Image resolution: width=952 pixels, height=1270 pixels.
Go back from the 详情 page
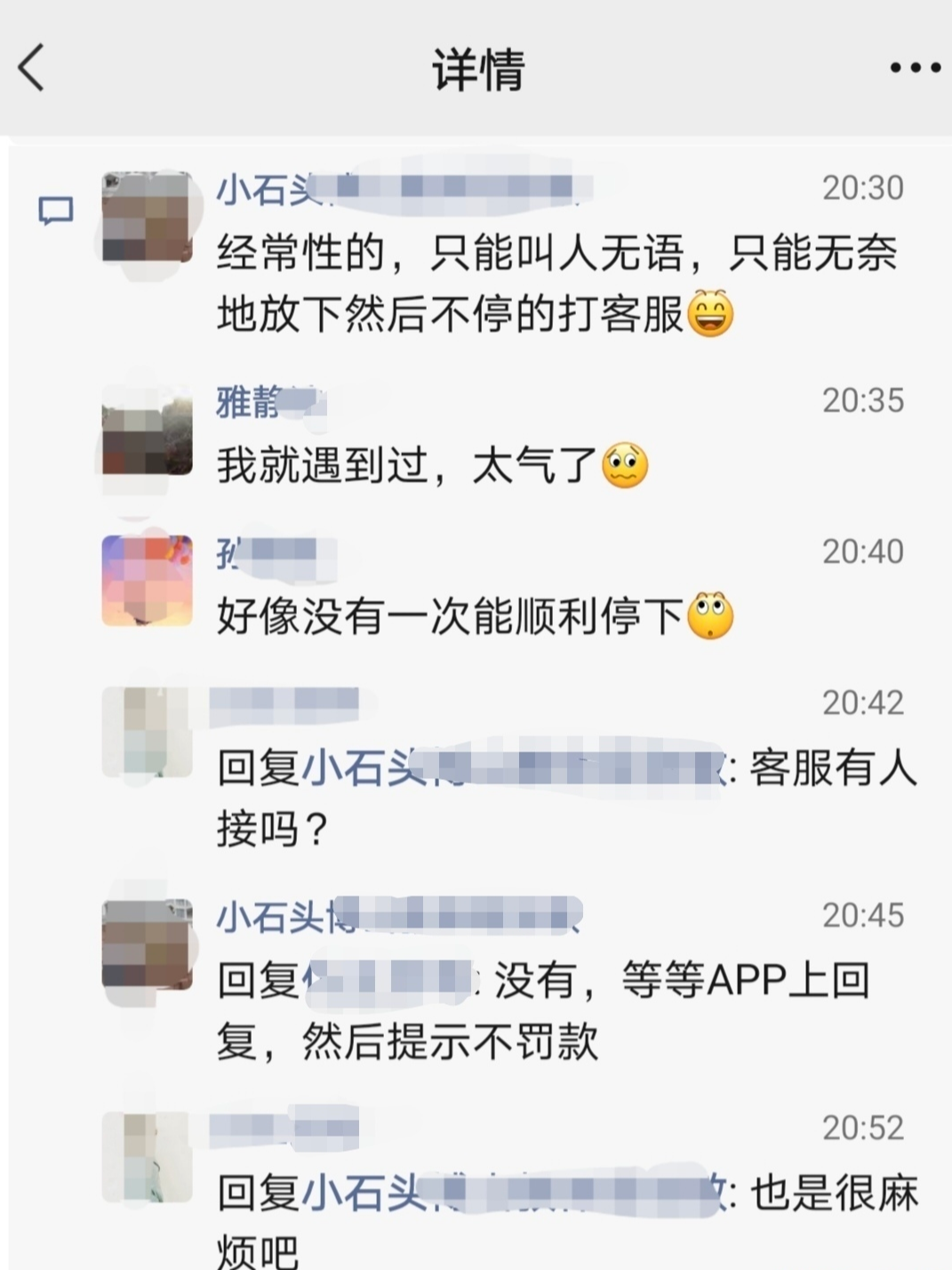point(32,68)
